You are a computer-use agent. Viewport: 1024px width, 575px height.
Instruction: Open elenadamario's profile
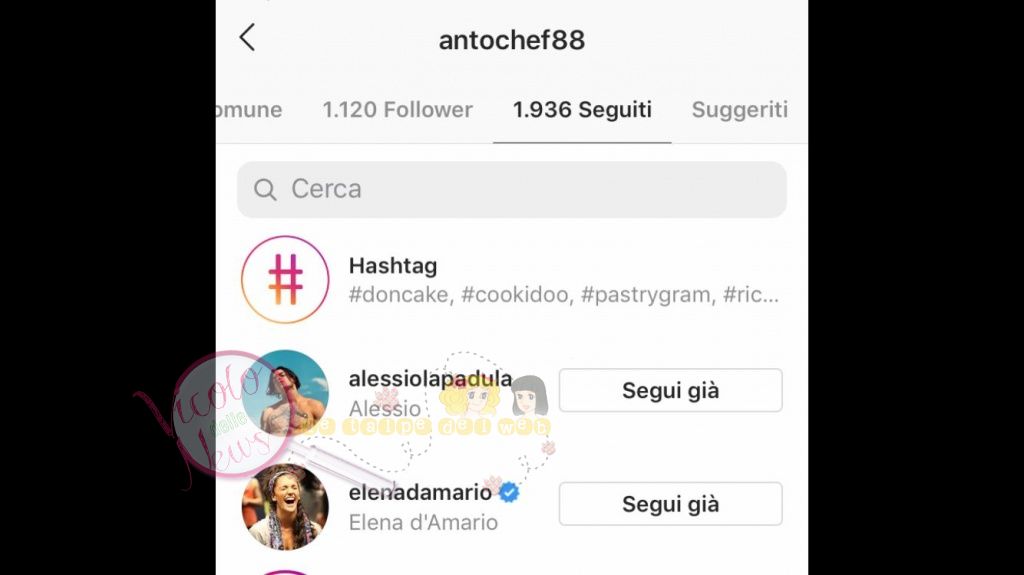[x=420, y=493]
